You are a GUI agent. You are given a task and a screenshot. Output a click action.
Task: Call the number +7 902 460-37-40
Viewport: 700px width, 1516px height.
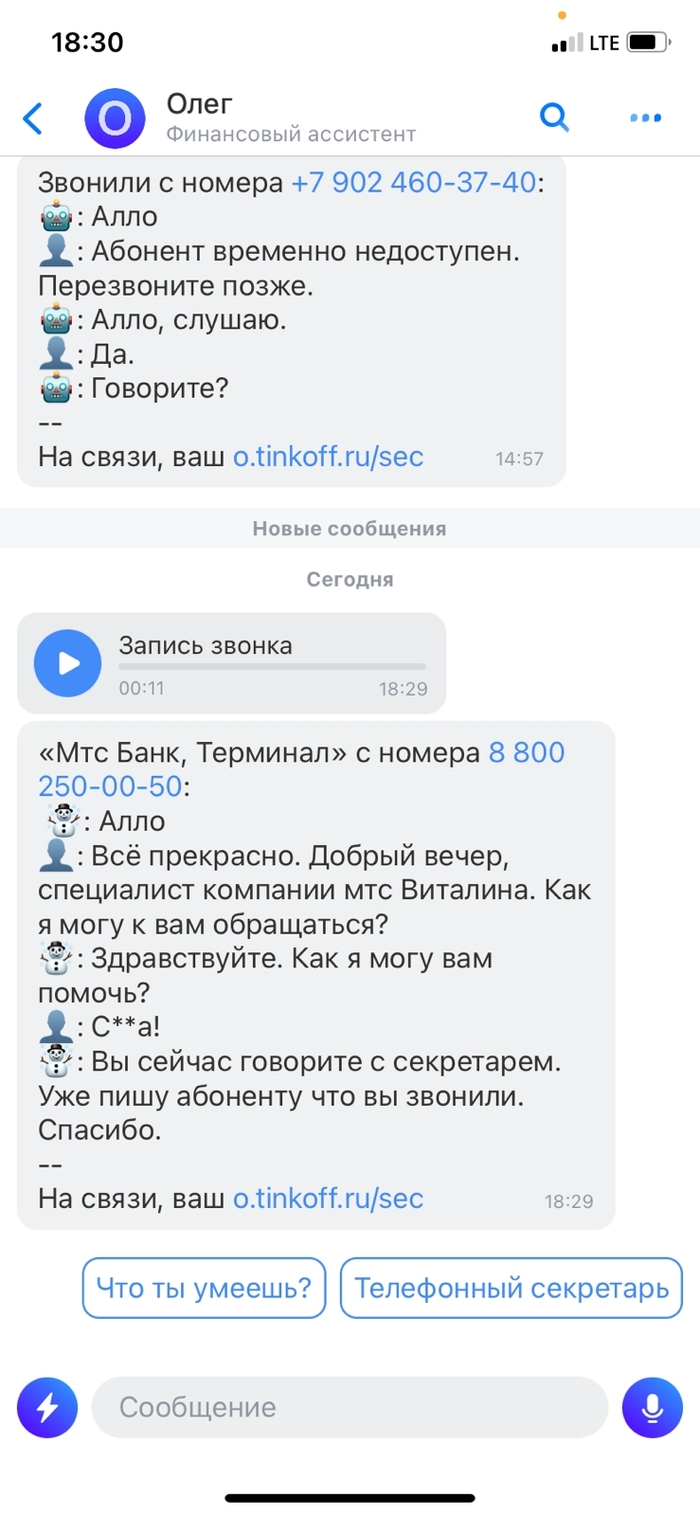413,183
